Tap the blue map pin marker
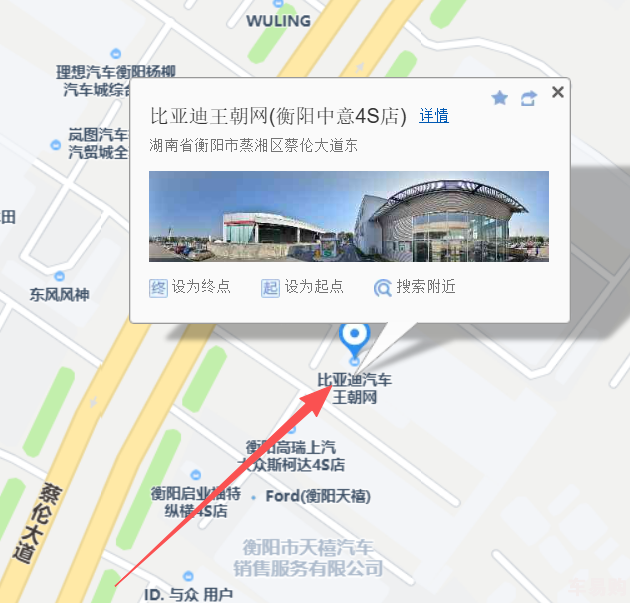Screen dimensions: 630x603 coord(355,337)
